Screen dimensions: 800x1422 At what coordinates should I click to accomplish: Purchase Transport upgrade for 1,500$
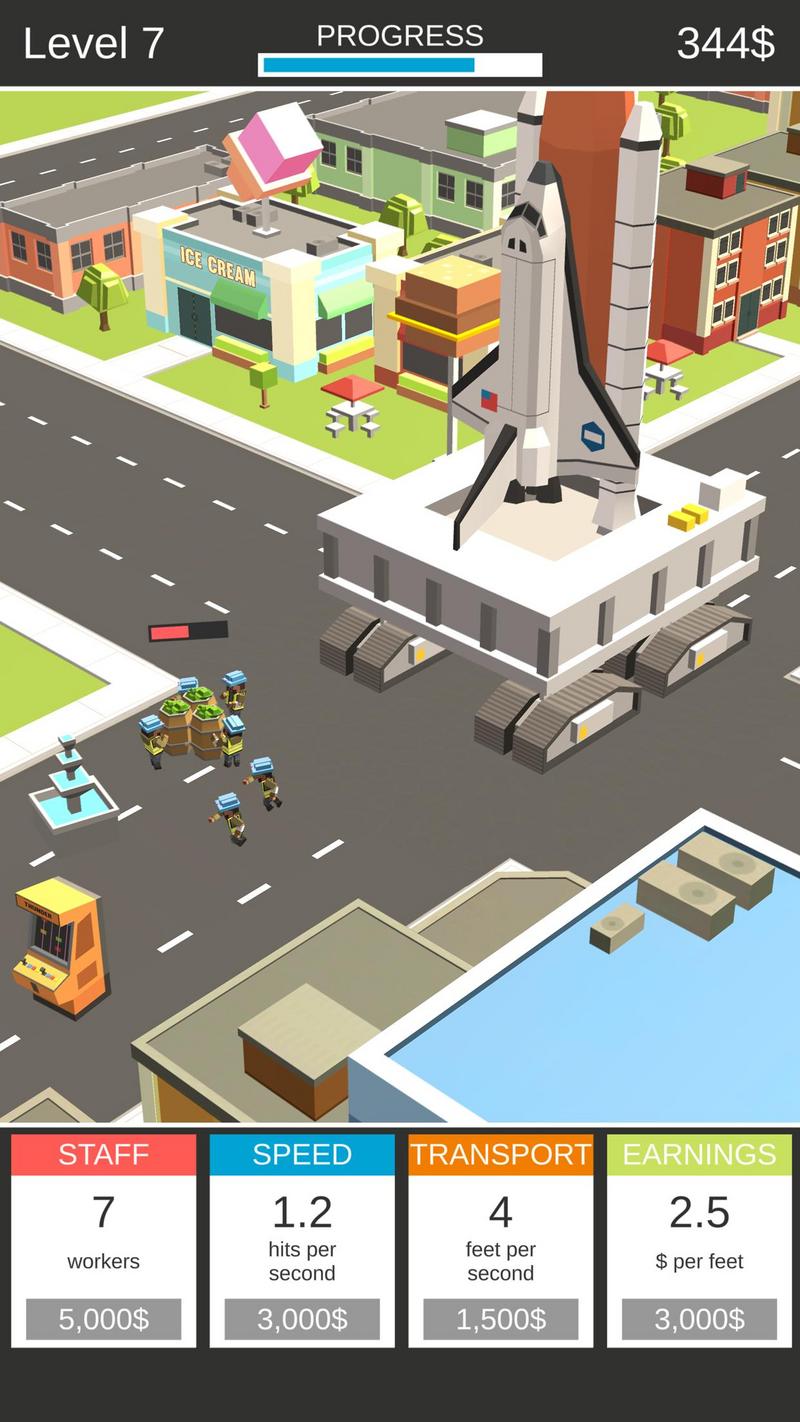500,1319
